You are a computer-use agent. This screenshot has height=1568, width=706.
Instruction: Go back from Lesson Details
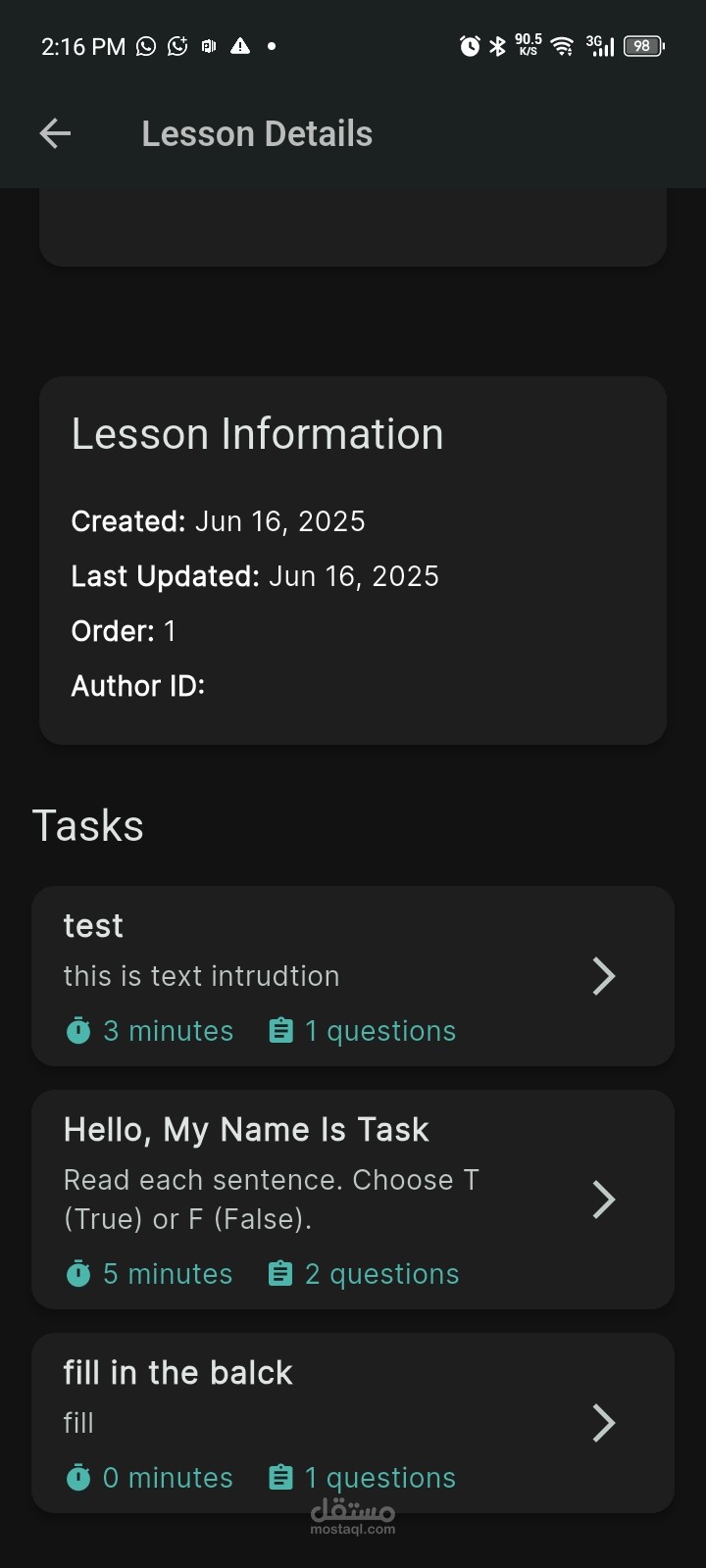coord(55,133)
